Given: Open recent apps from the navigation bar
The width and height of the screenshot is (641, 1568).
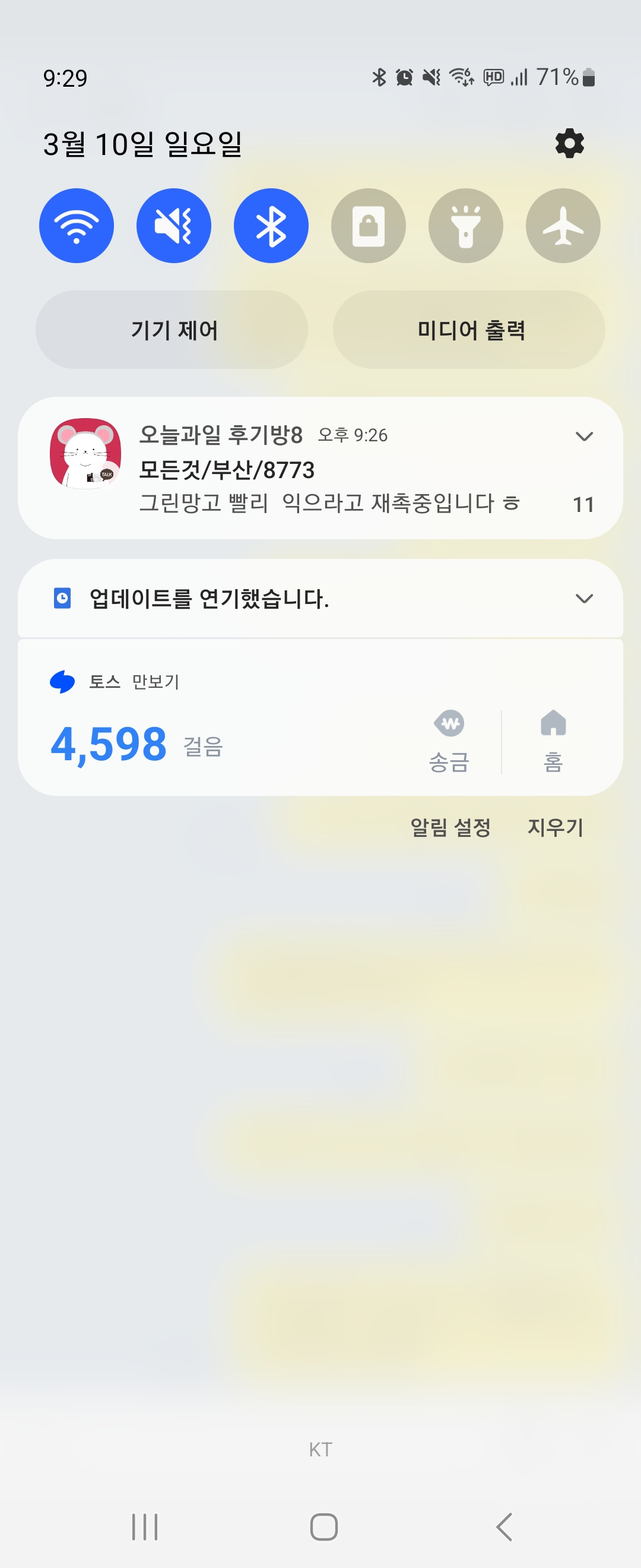Looking at the screenshot, I should click(x=145, y=1526).
